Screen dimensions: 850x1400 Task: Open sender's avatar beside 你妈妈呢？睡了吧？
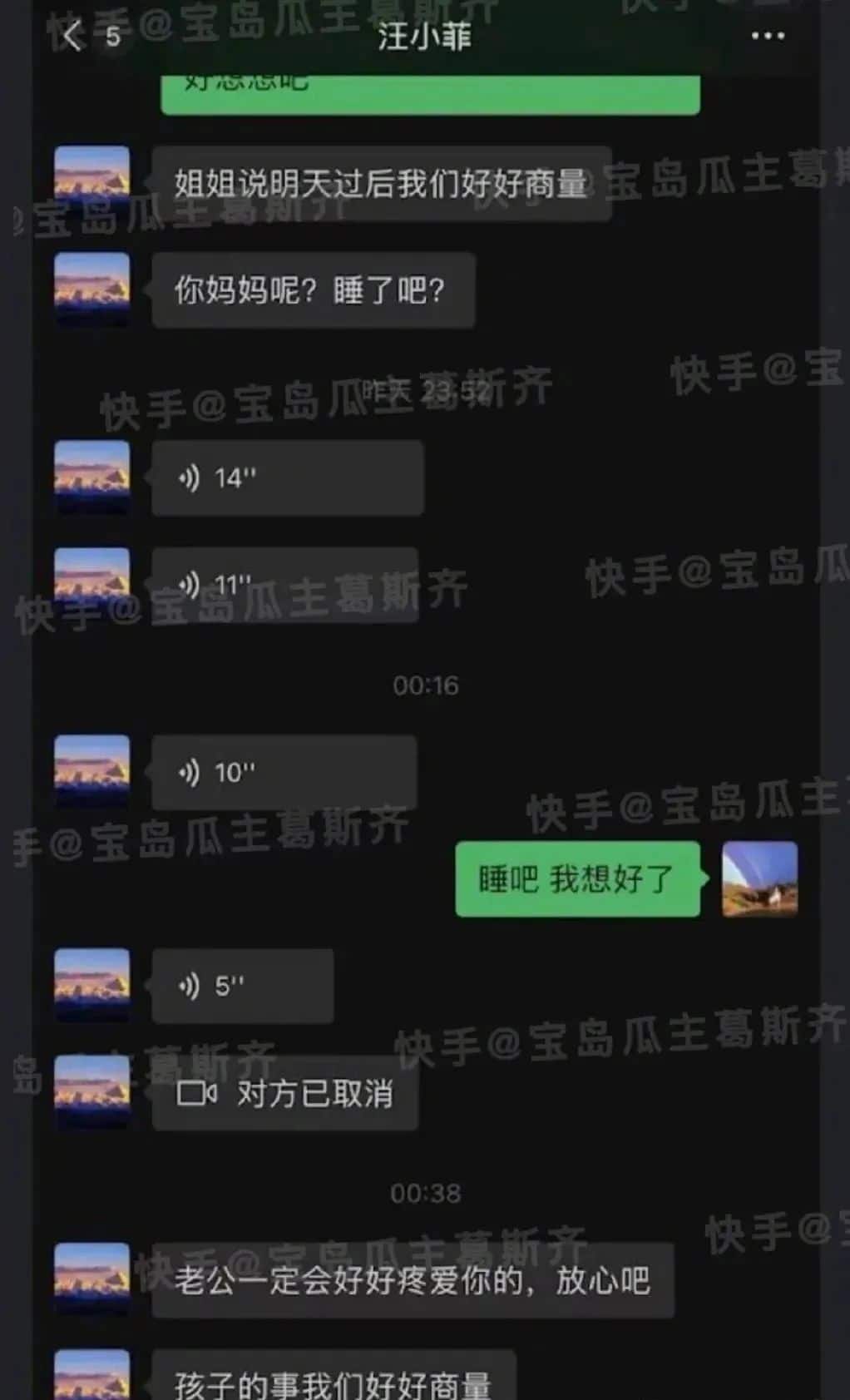91,289
